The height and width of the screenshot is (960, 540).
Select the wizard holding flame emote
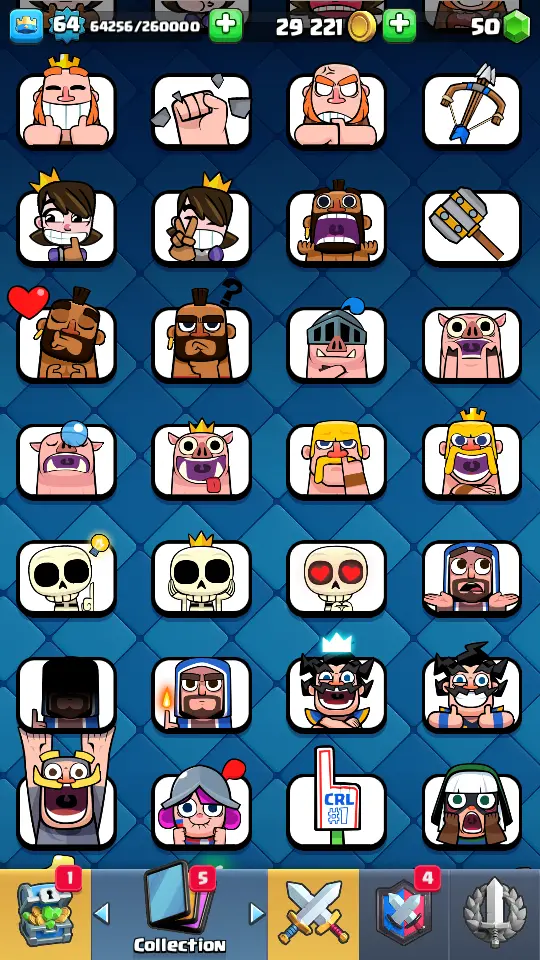(x=201, y=694)
